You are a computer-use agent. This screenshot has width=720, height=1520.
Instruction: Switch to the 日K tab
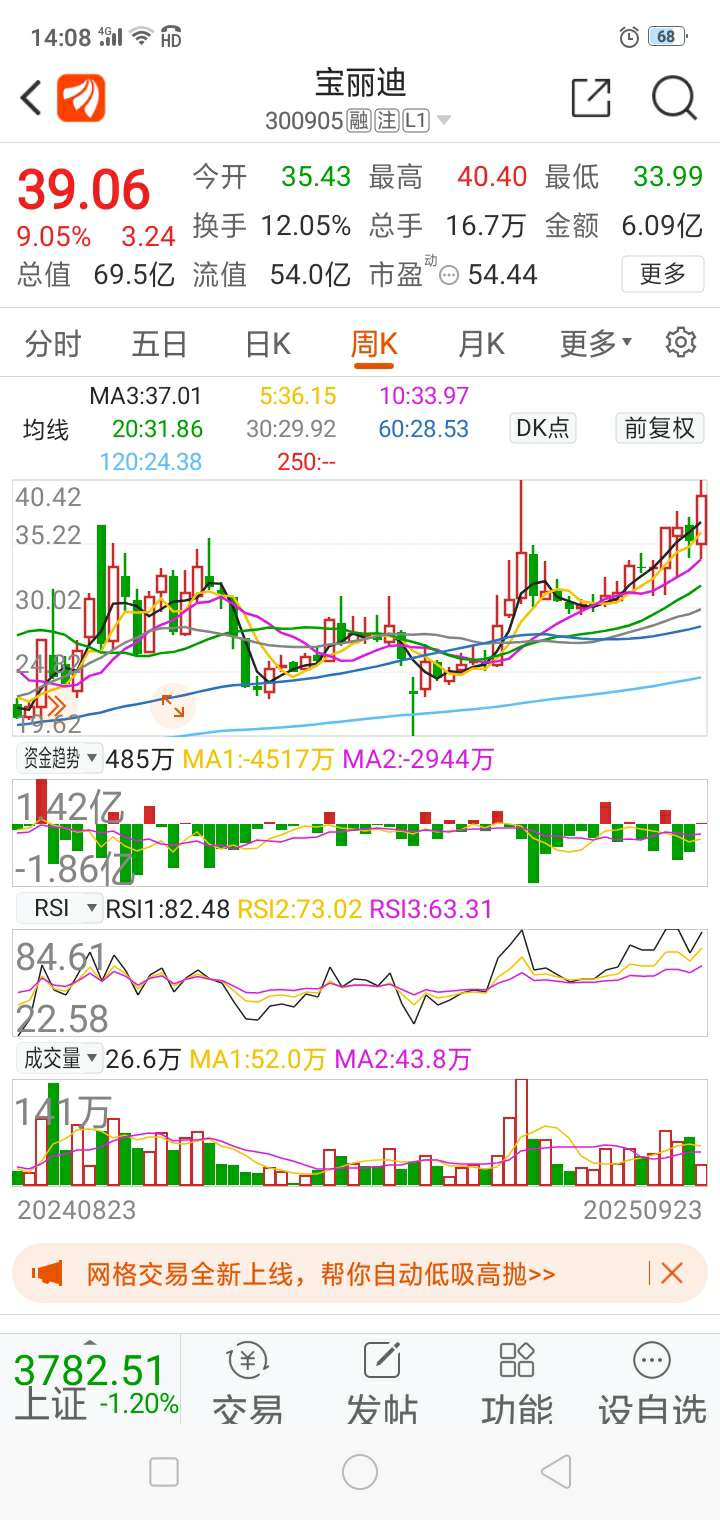click(268, 344)
